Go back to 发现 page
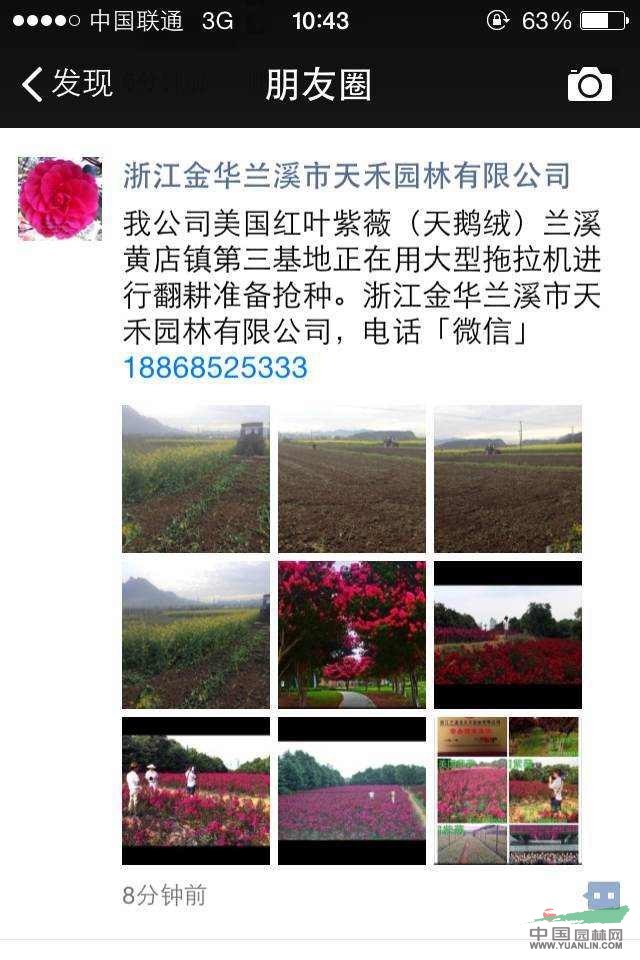Image resolution: width=640 pixels, height=960 pixels. (66, 84)
